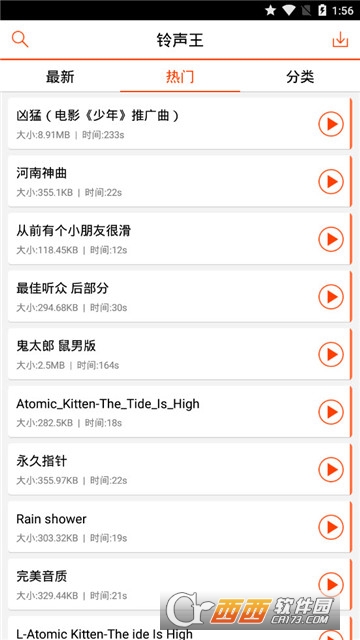Open the 河南神曲 ringtone row
This screenshot has width=360, height=640.
tap(180, 181)
